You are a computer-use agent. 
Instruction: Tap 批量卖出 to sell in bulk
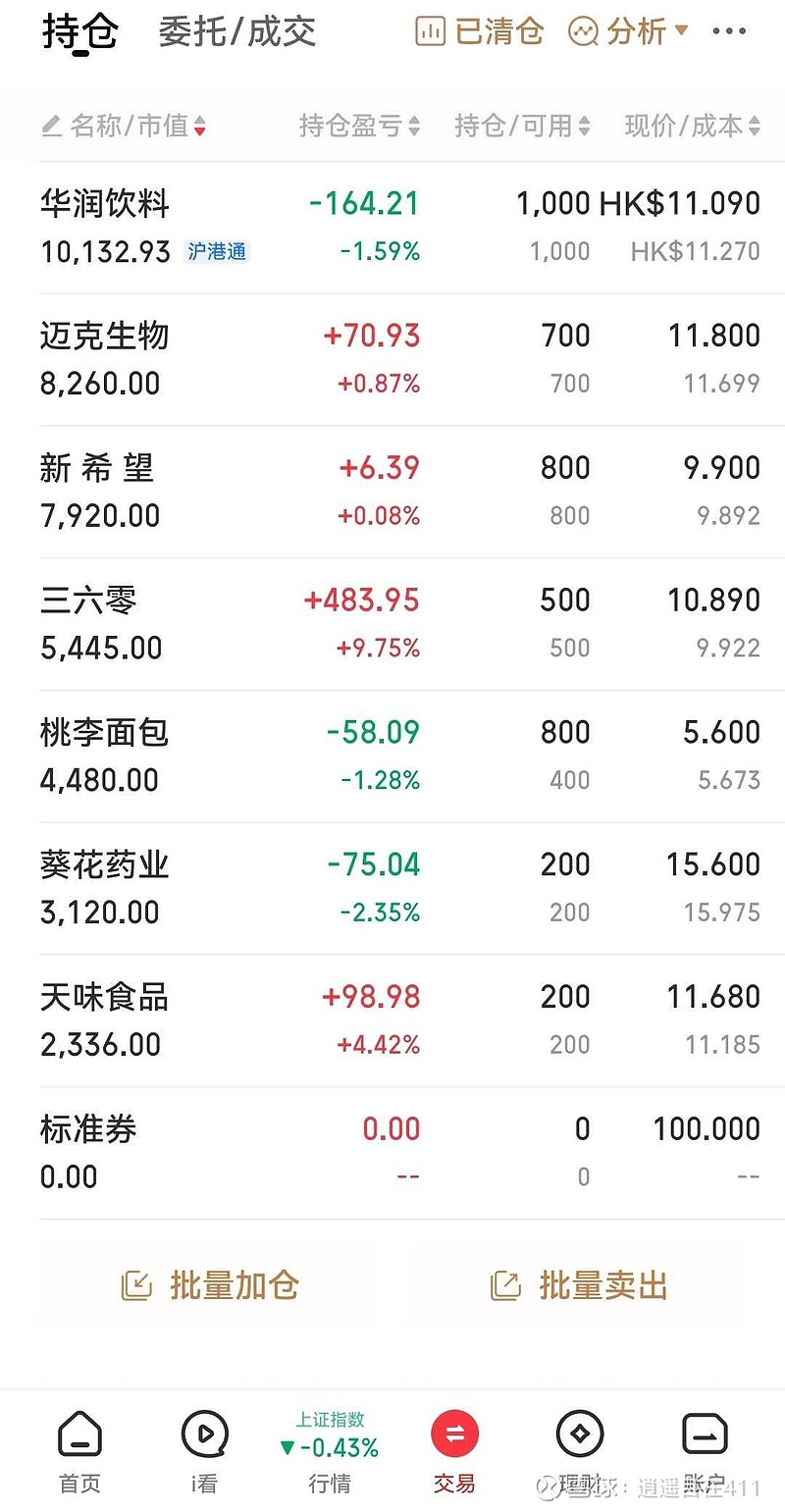pyautogui.click(x=579, y=1285)
